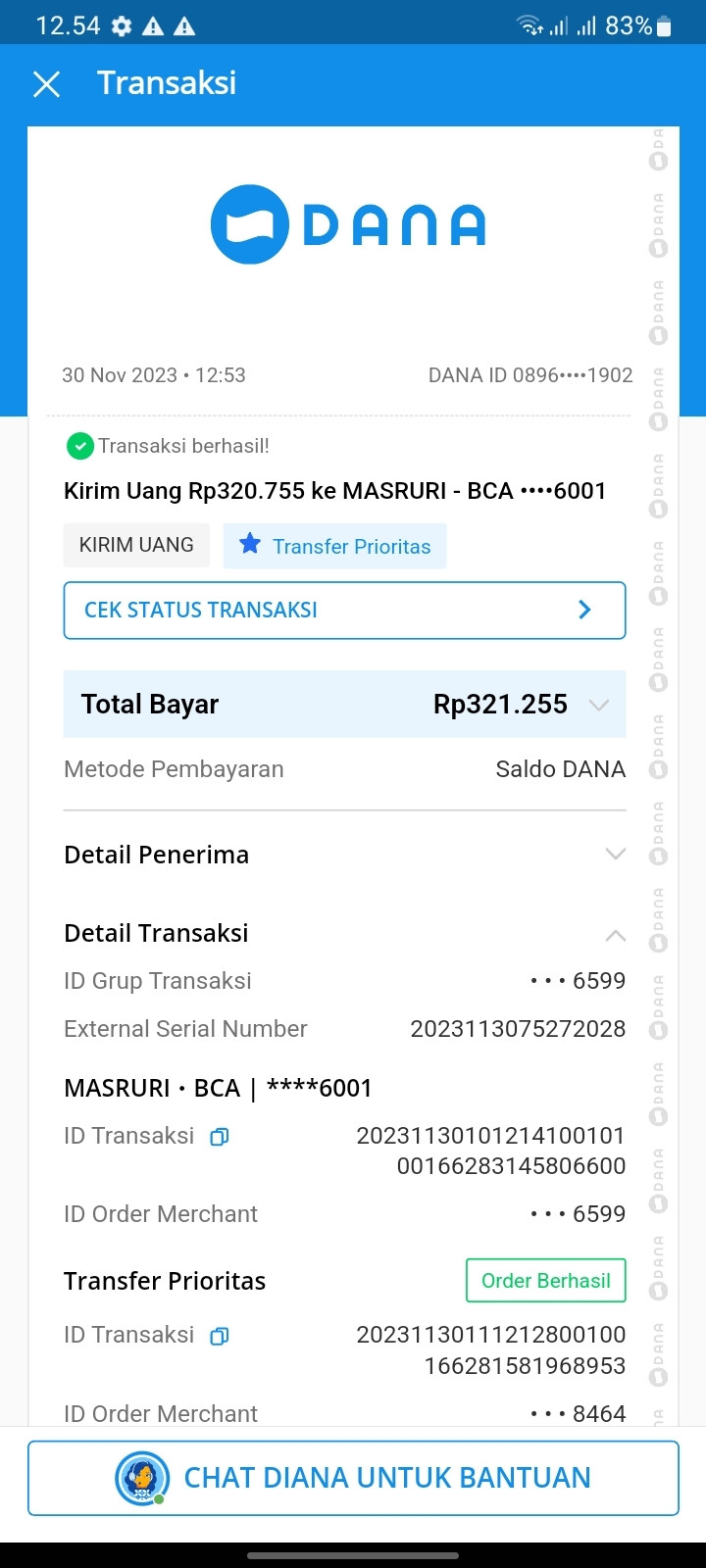This screenshot has height=1568, width=706.
Task: Copy the Transfer Prioritas transaction ID
Action: (x=220, y=1336)
